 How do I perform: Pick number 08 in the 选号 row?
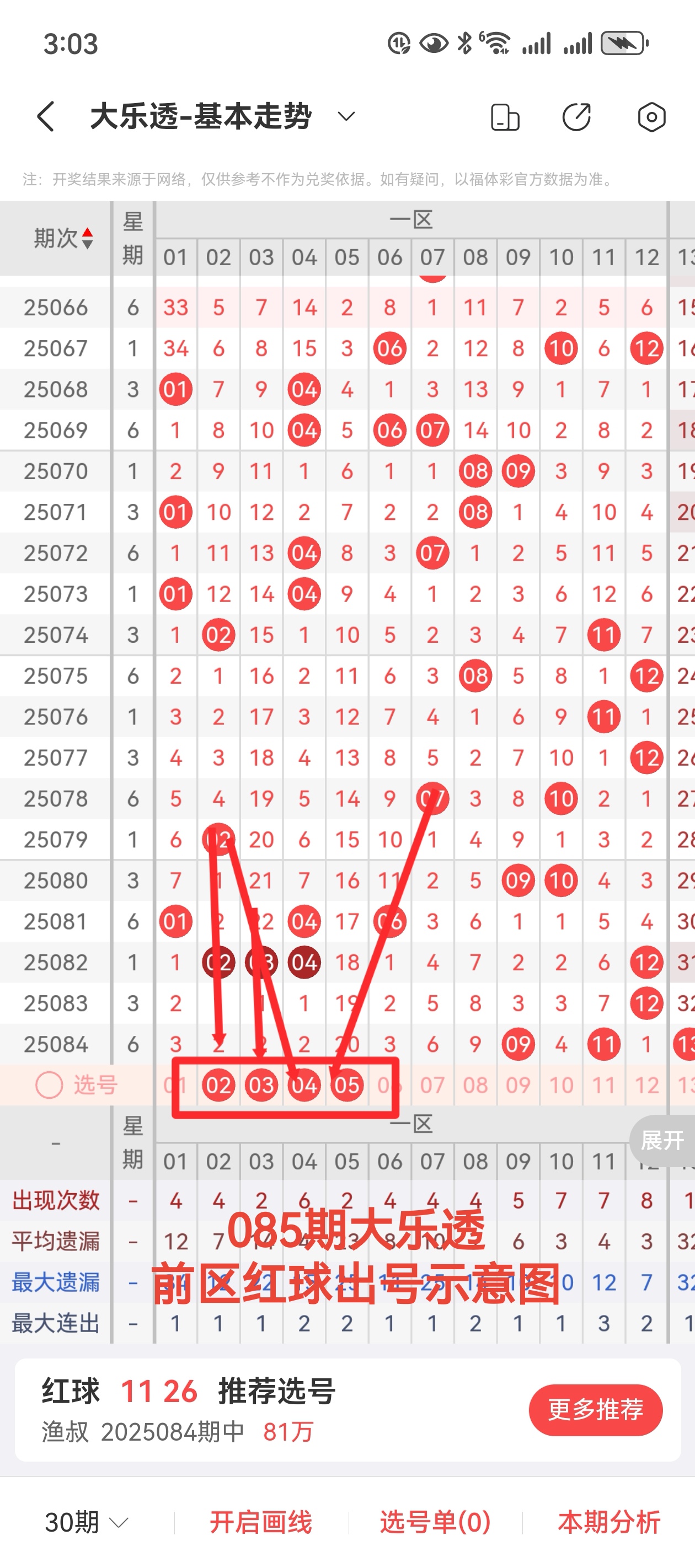[x=475, y=1084]
